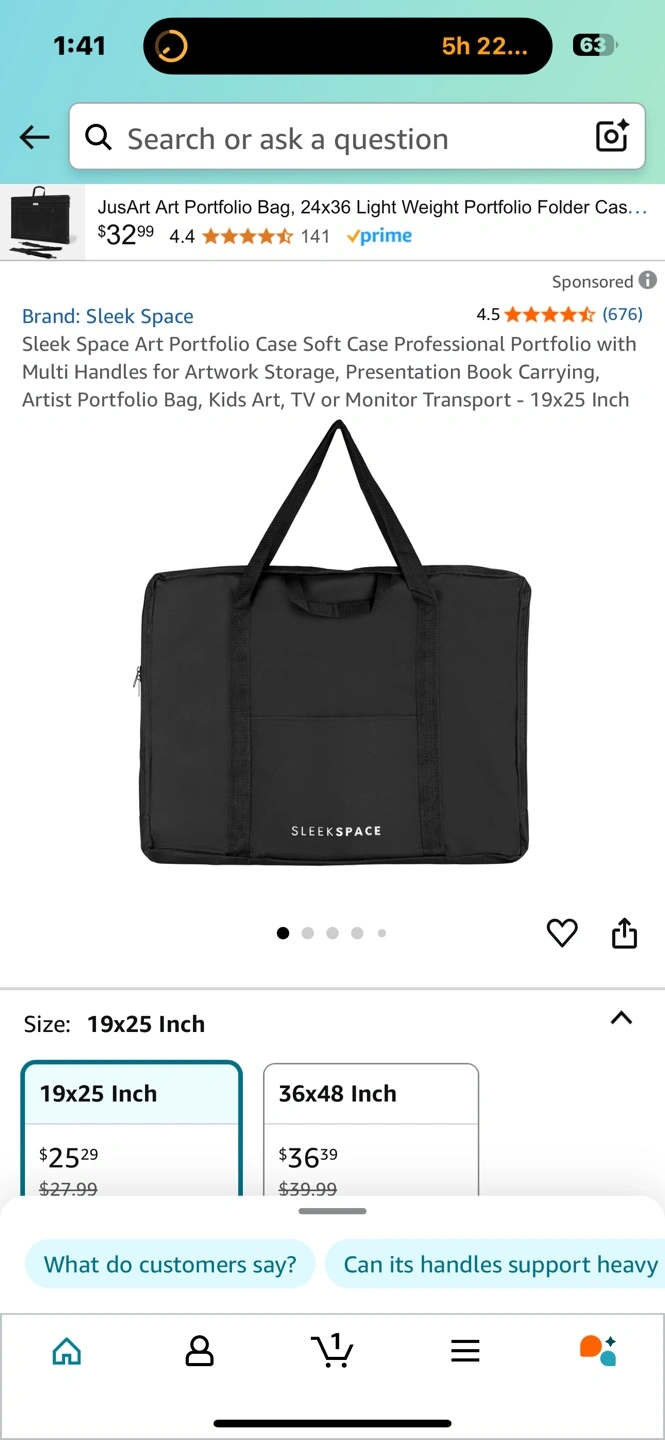This screenshot has height=1440, width=665.
Task: Ask "What do customers say?"
Action: tap(170, 1265)
